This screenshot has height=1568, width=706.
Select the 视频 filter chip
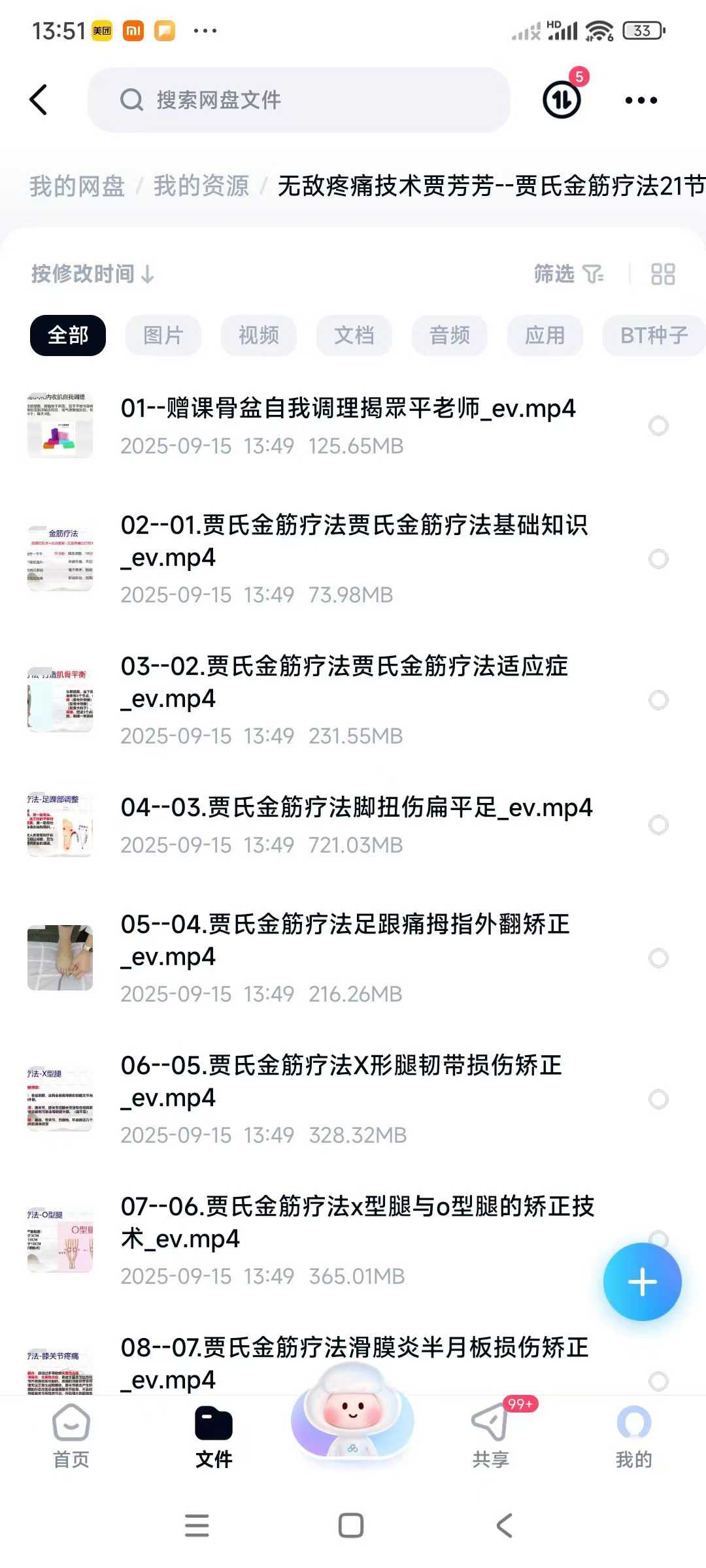[x=258, y=335]
